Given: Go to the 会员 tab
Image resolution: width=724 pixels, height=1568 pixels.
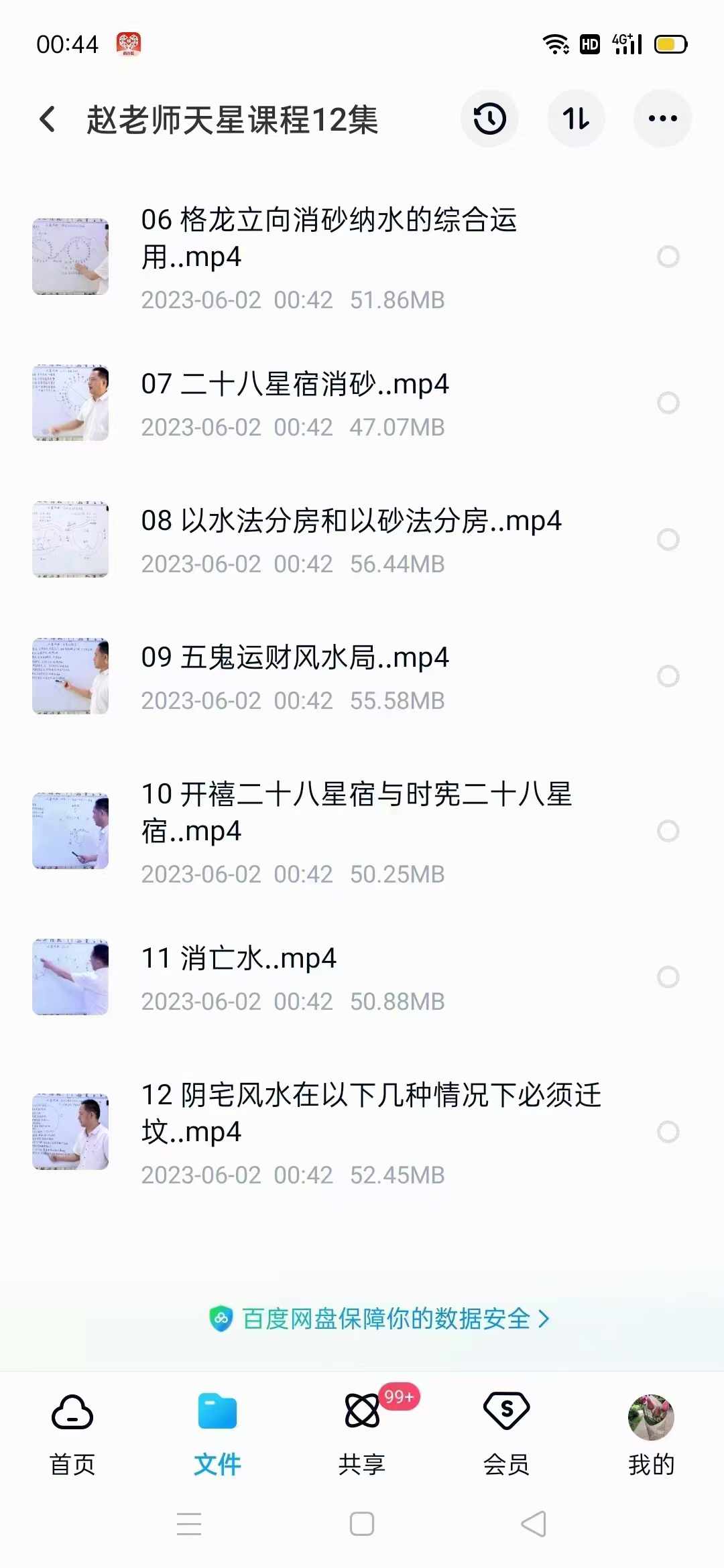Looking at the screenshot, I should (x=507, y=1434).
